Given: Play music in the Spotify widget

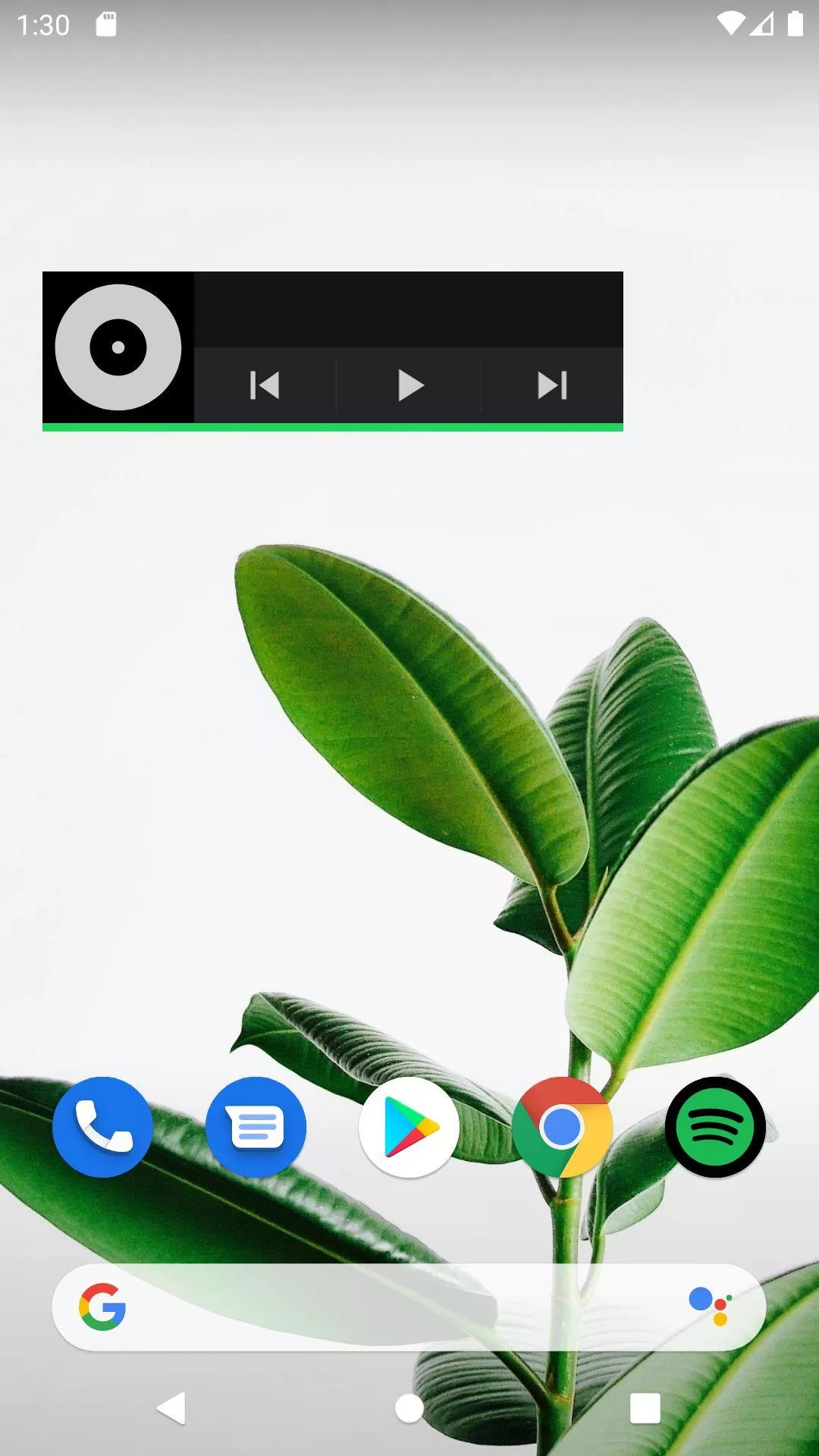Looking at the screenshot, I should [x=409, y=385].
